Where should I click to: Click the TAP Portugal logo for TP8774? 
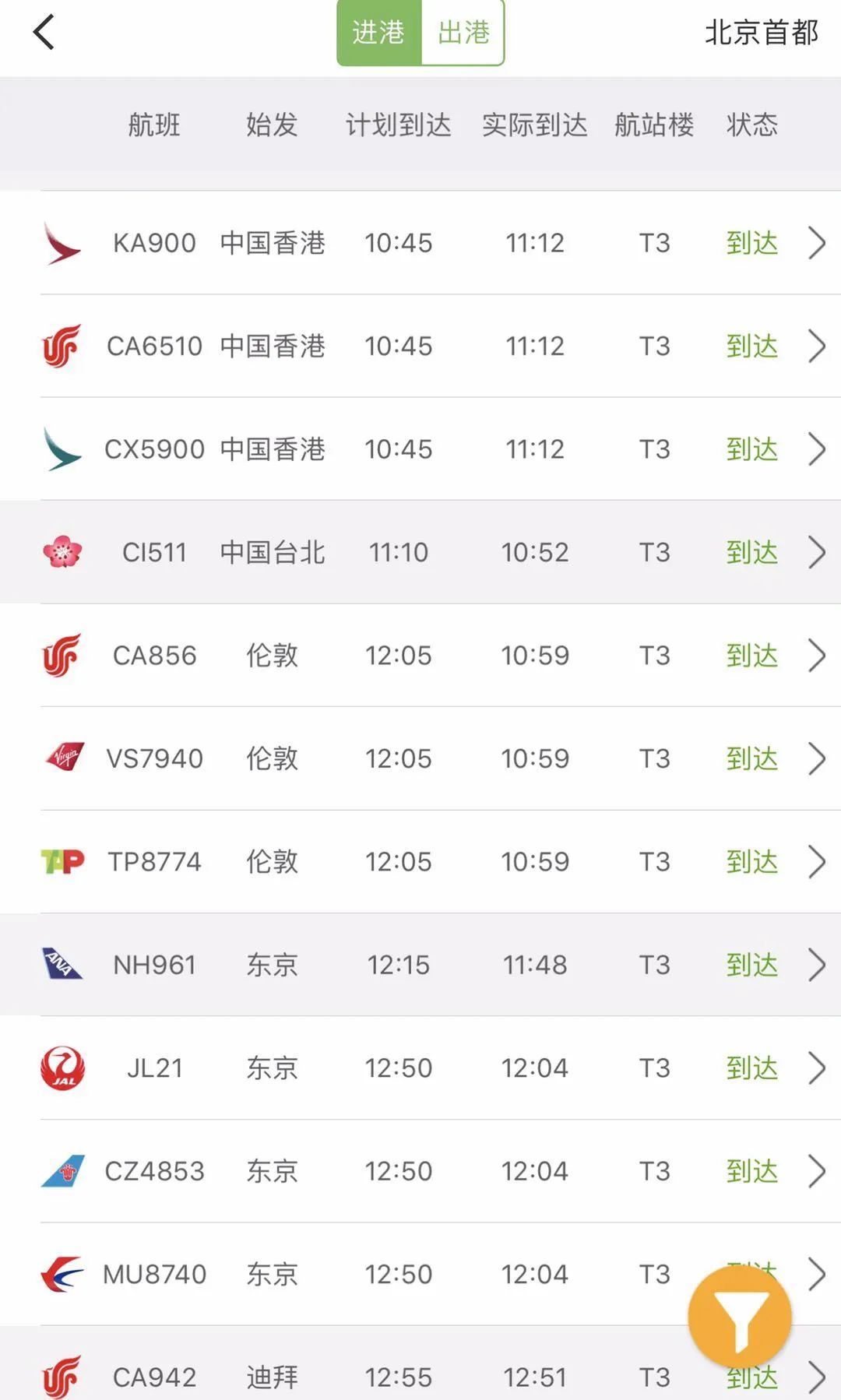click(x=62, y=861)
